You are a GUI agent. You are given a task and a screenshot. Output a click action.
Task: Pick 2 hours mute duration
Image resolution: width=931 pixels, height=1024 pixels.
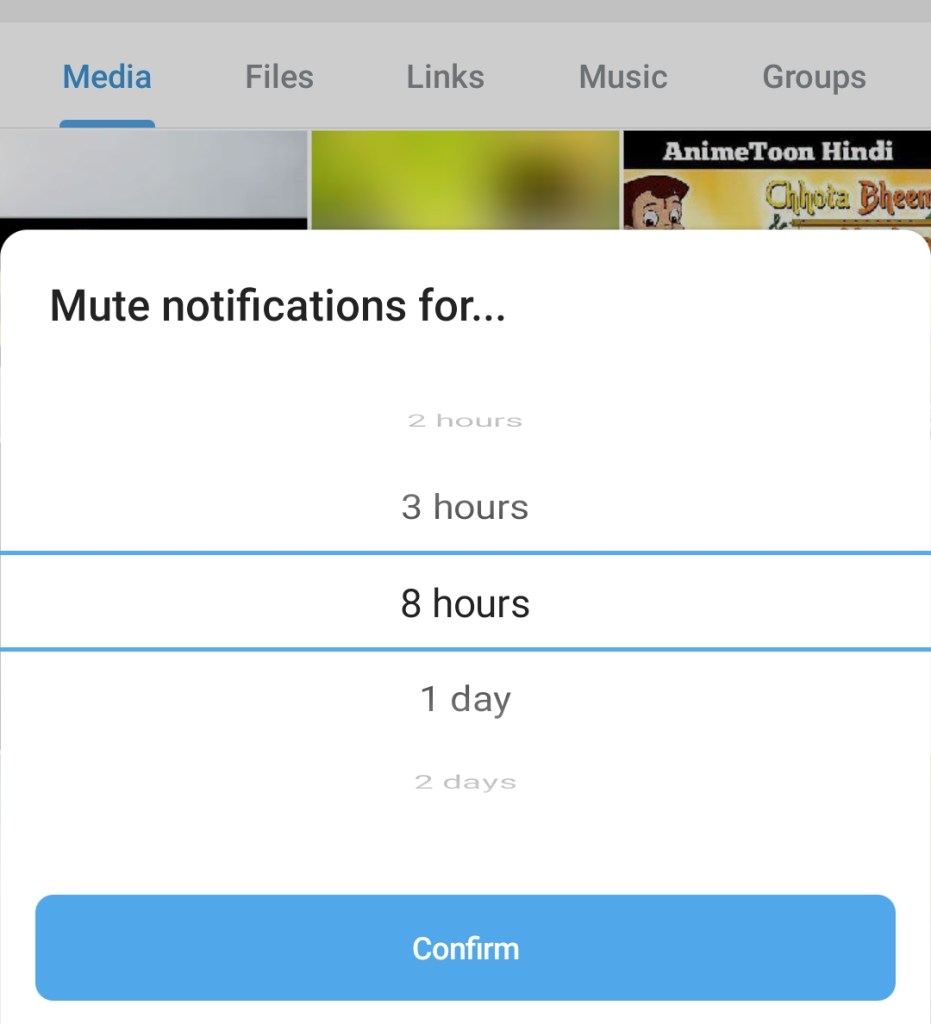(465, 420)
